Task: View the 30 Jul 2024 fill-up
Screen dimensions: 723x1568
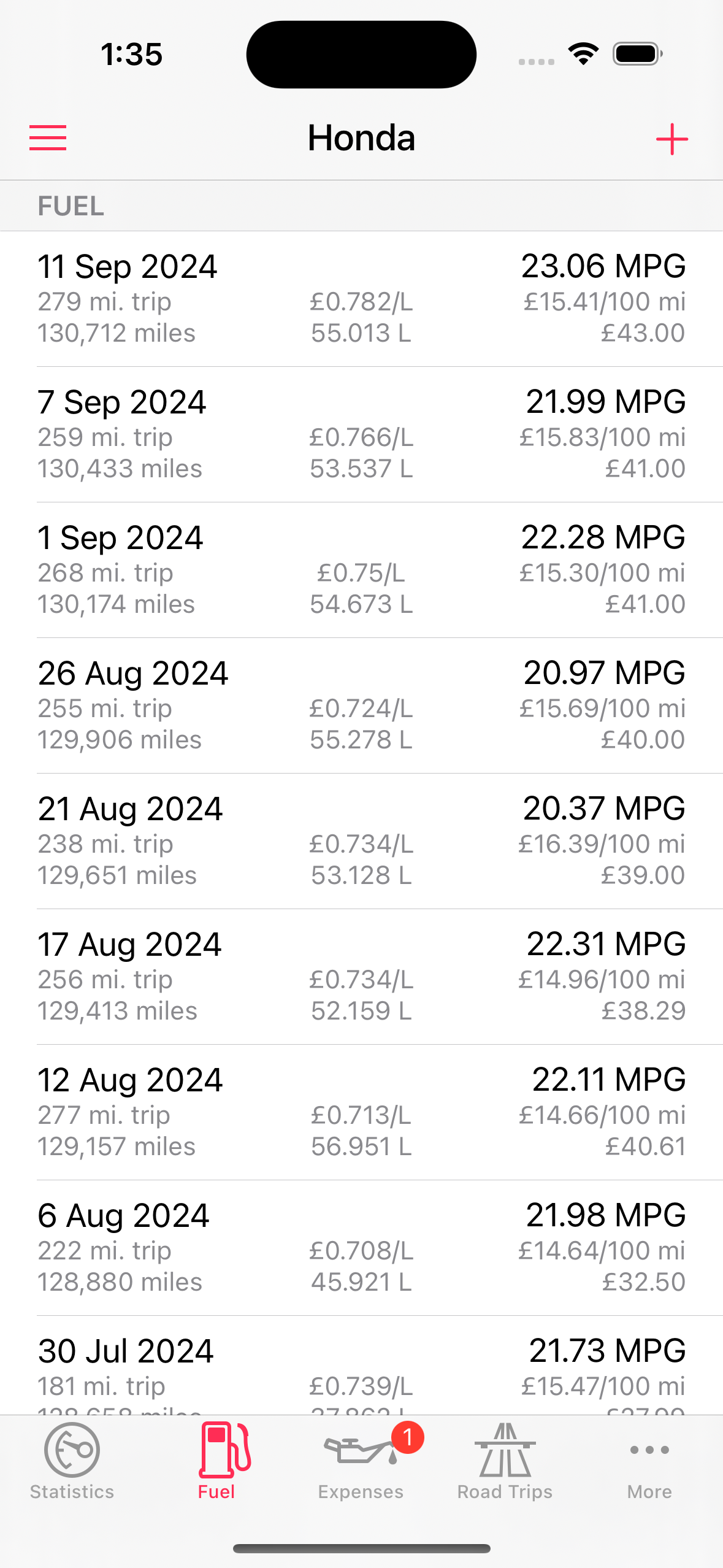Action: (361, 1366)
